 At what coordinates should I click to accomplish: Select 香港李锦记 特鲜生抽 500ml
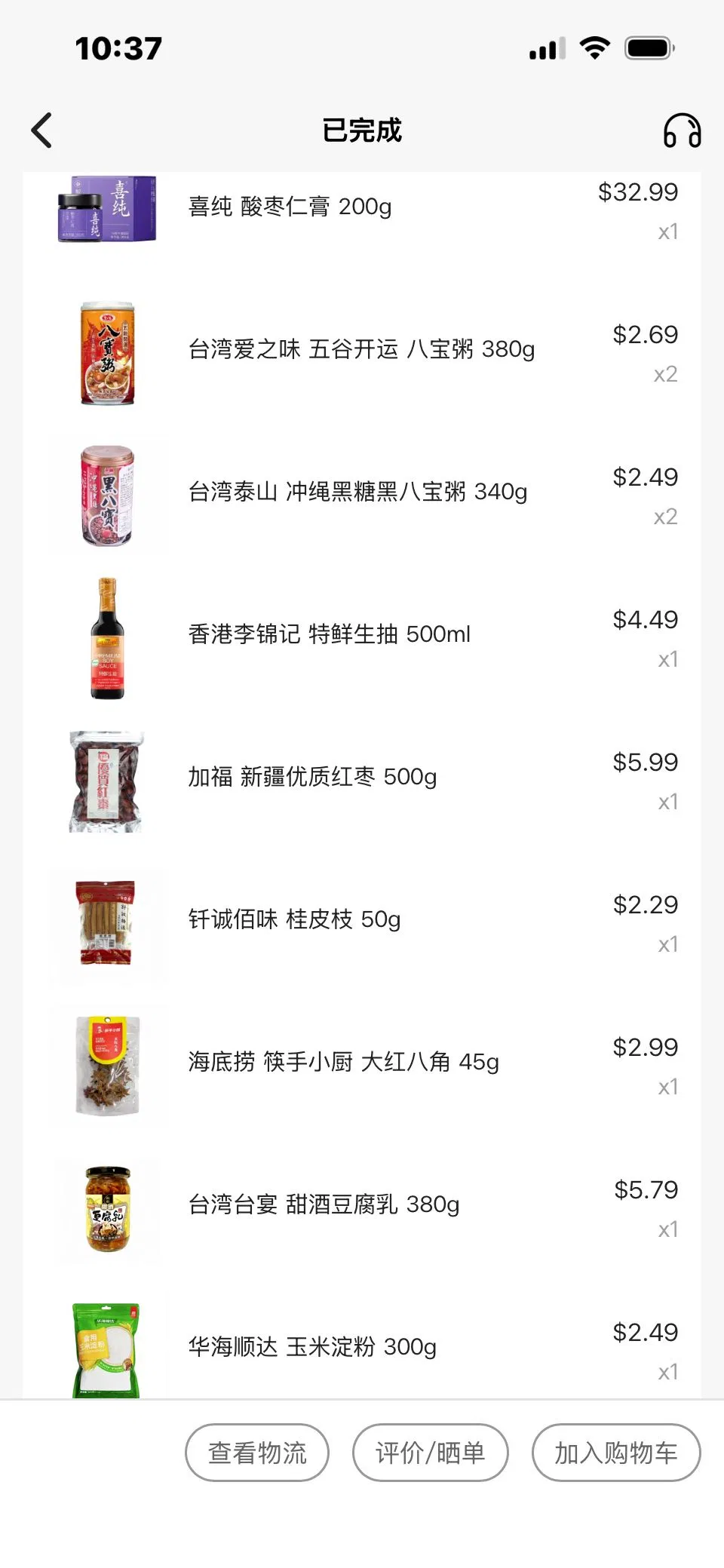click(x=329, y=634)
